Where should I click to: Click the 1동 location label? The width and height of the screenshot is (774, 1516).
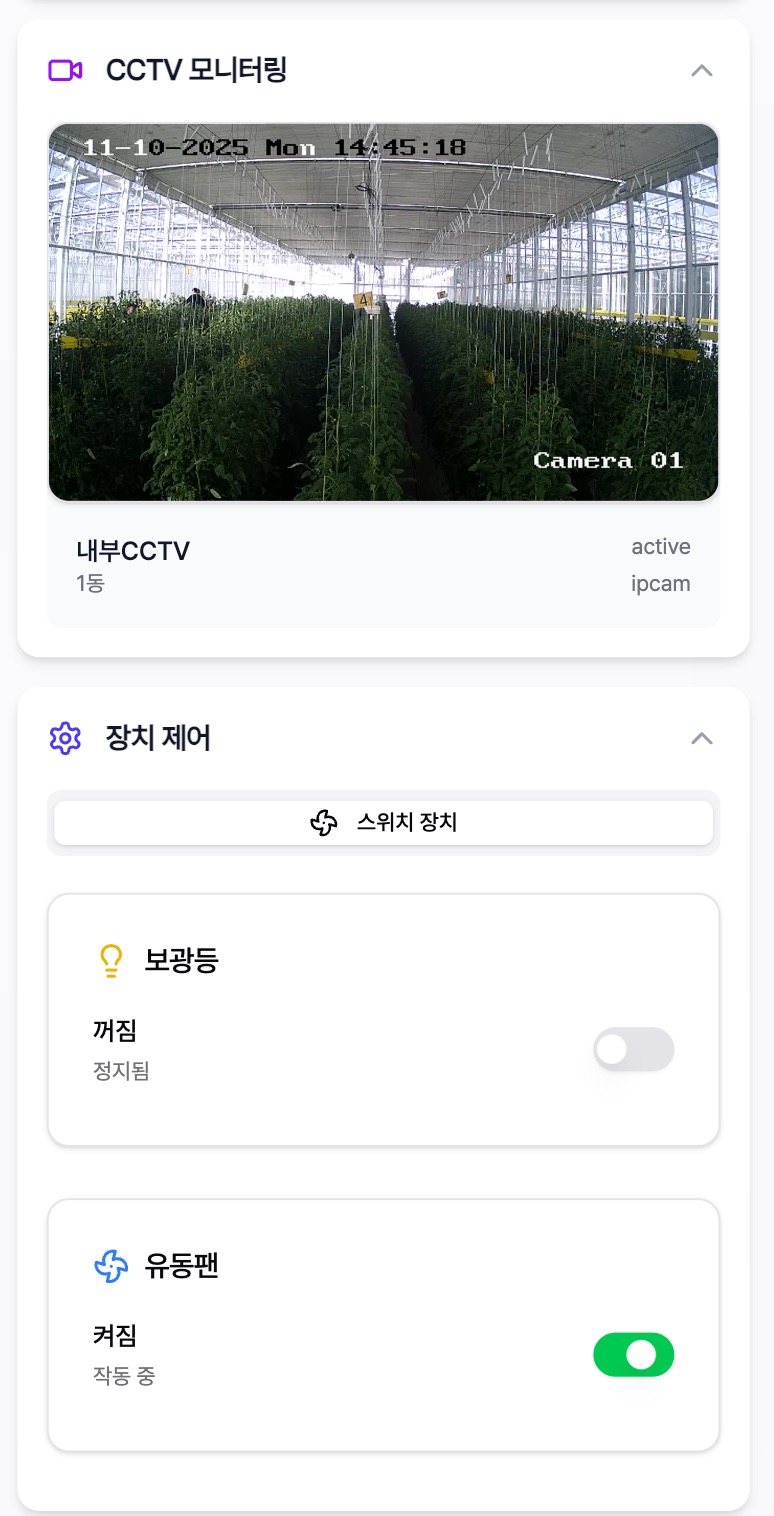pos(91,583)
